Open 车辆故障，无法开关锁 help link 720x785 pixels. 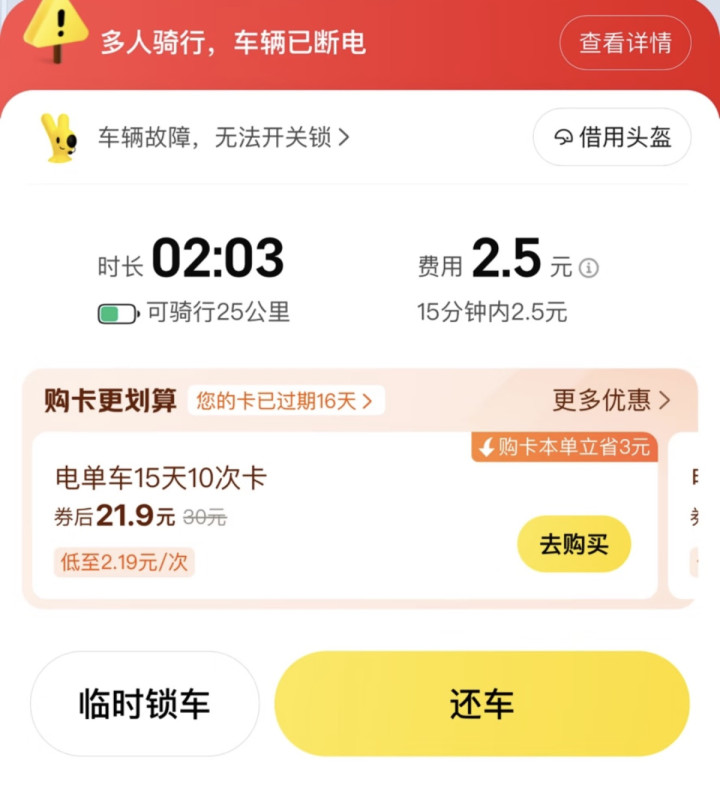coord(223,137)
